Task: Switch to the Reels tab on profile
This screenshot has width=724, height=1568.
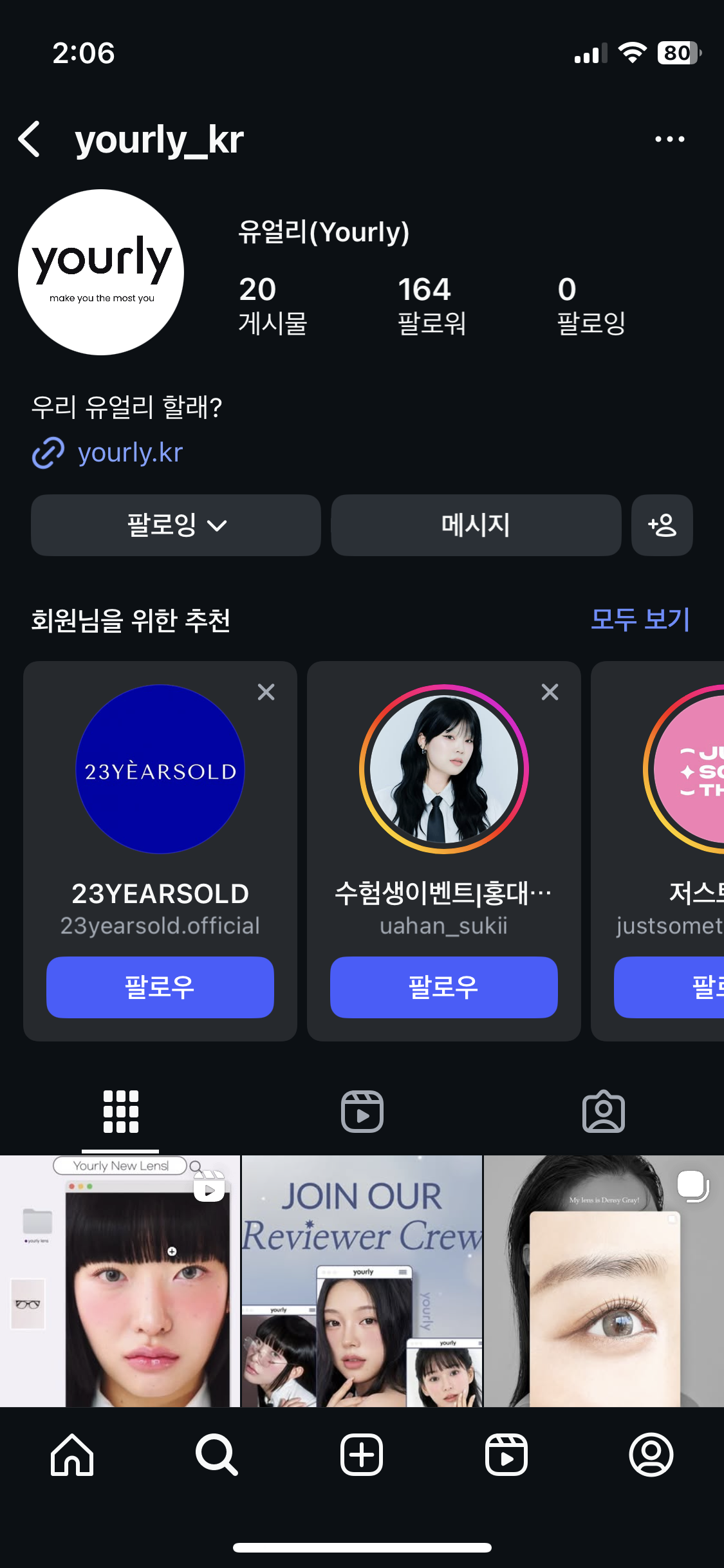Action: (362, 1112)
